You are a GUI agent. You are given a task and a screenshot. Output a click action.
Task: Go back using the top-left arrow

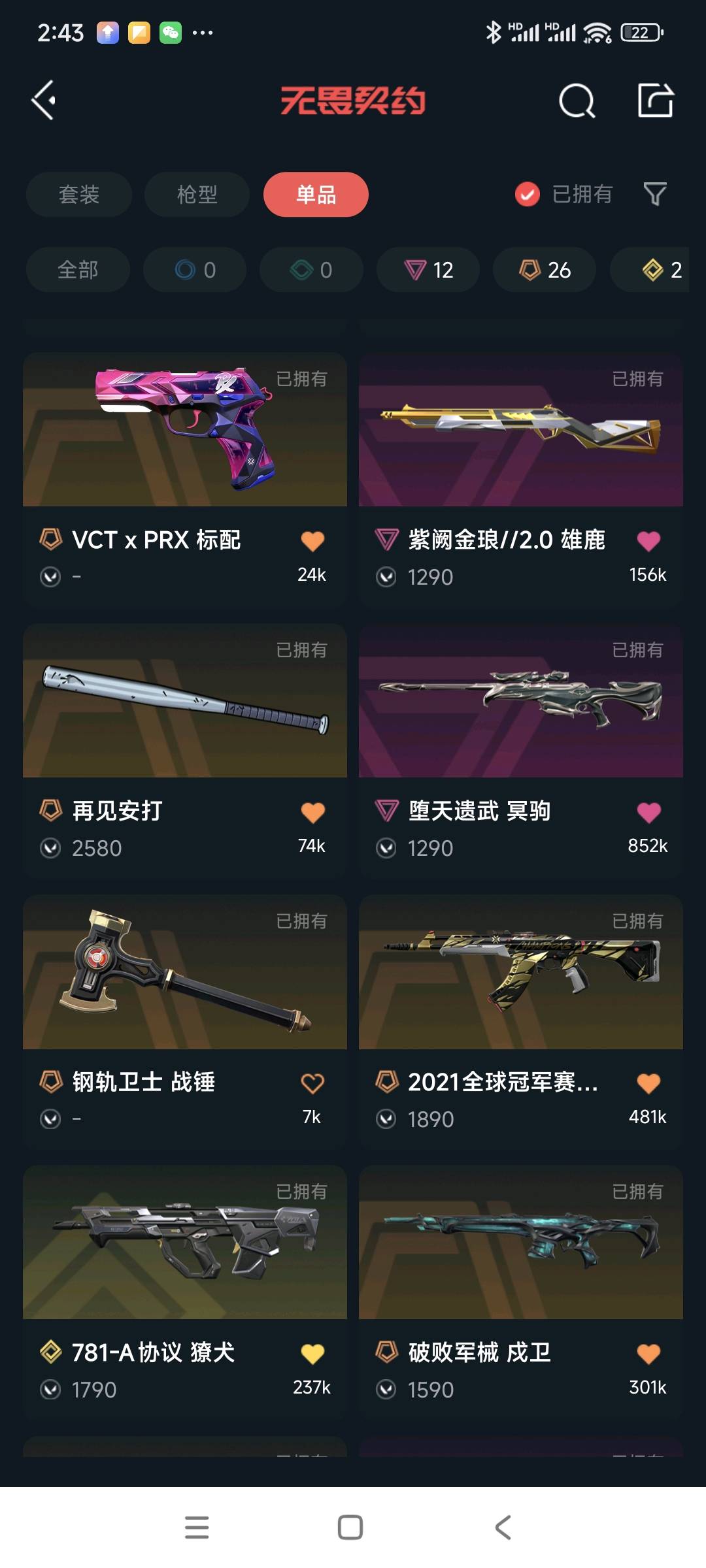pyautogui.click(x=44, y=101)
